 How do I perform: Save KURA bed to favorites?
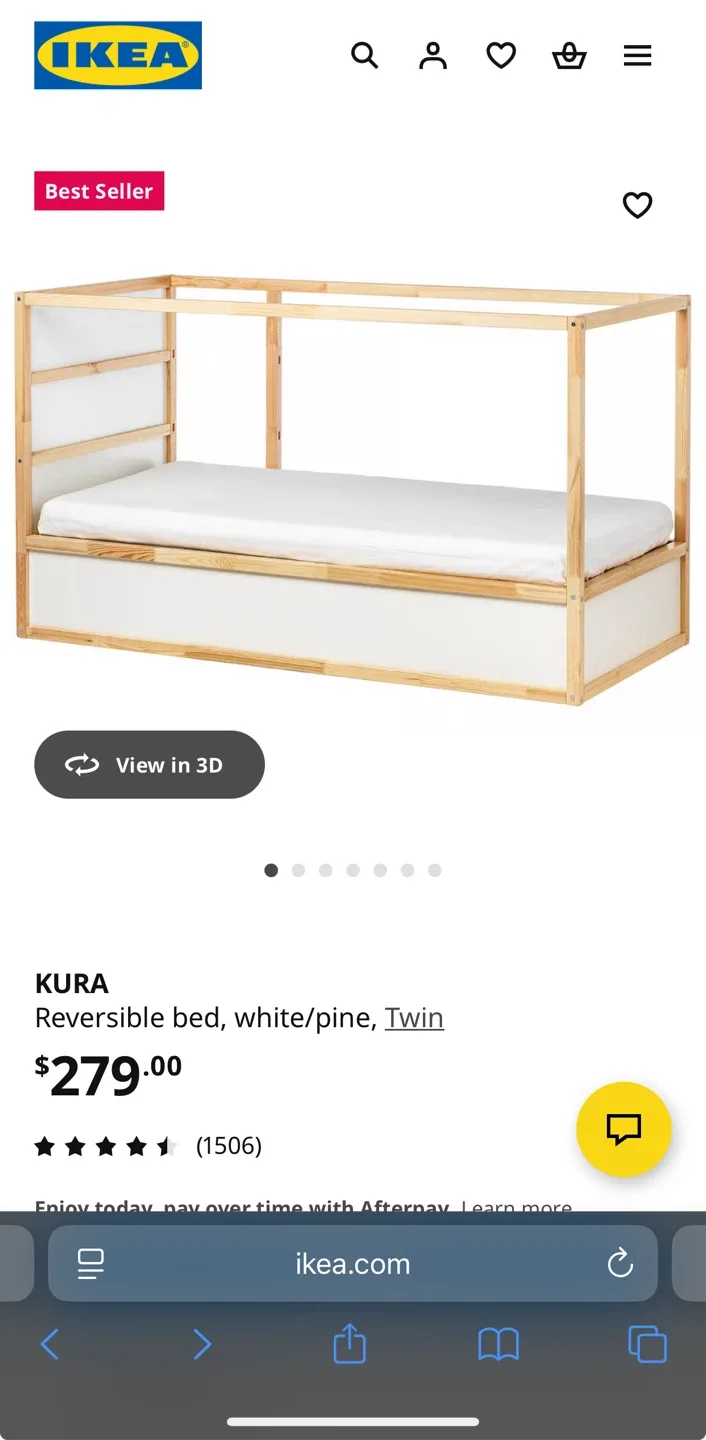[637, 205]
